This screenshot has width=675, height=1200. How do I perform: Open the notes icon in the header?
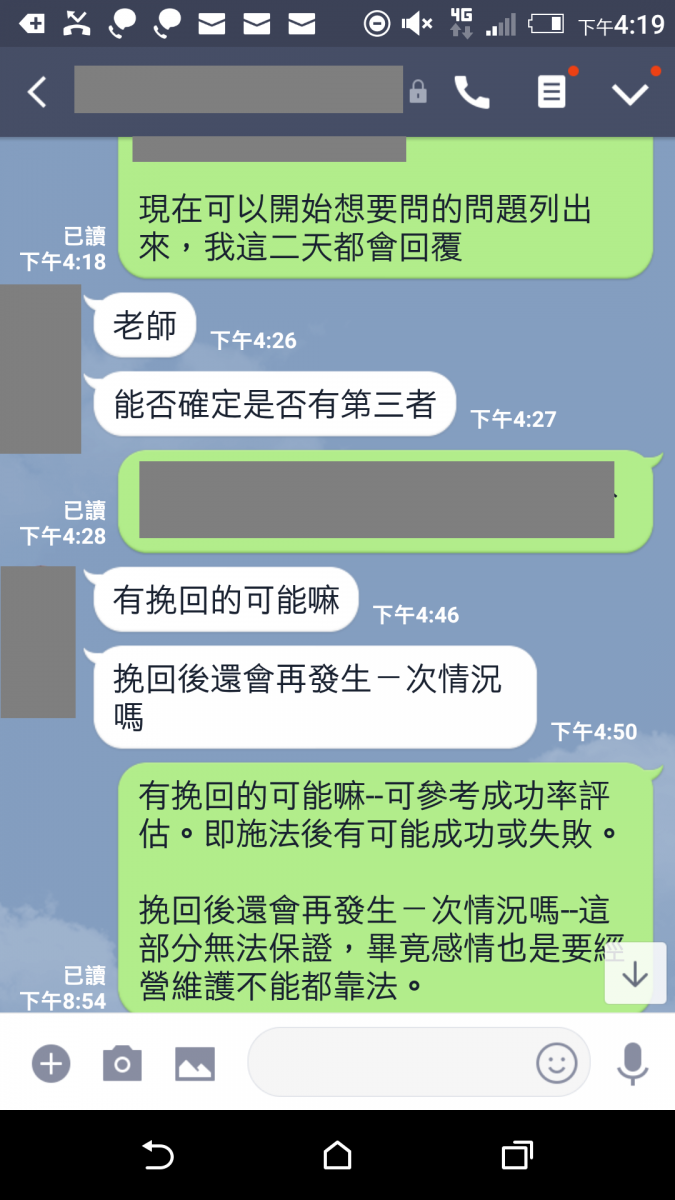click(x=551, y=93)
